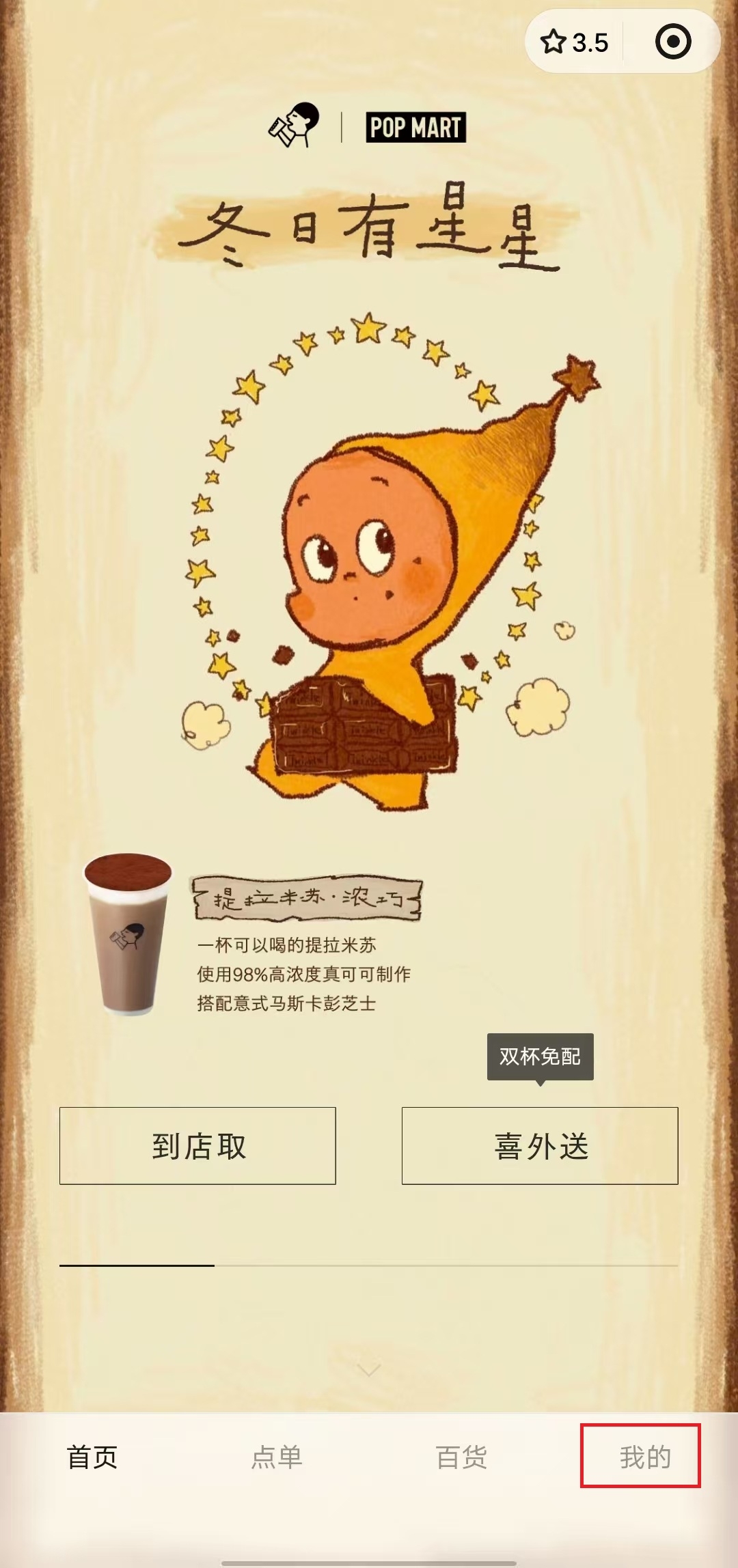Tap the down chevron to expand
The height and width of the screenshot is (1568, 738).
click(x=369, y=1370)
